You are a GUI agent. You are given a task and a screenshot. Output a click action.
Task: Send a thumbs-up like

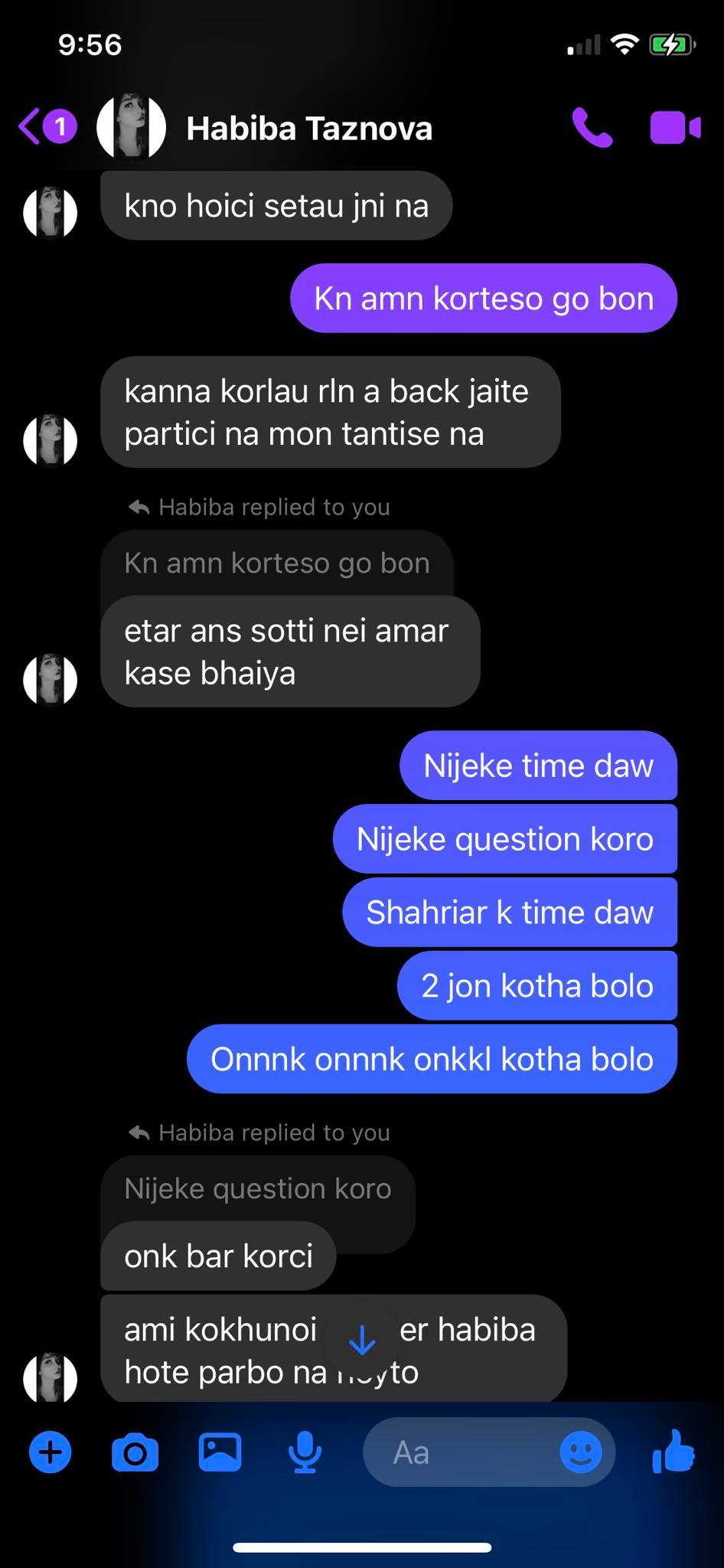[673, 1451]
